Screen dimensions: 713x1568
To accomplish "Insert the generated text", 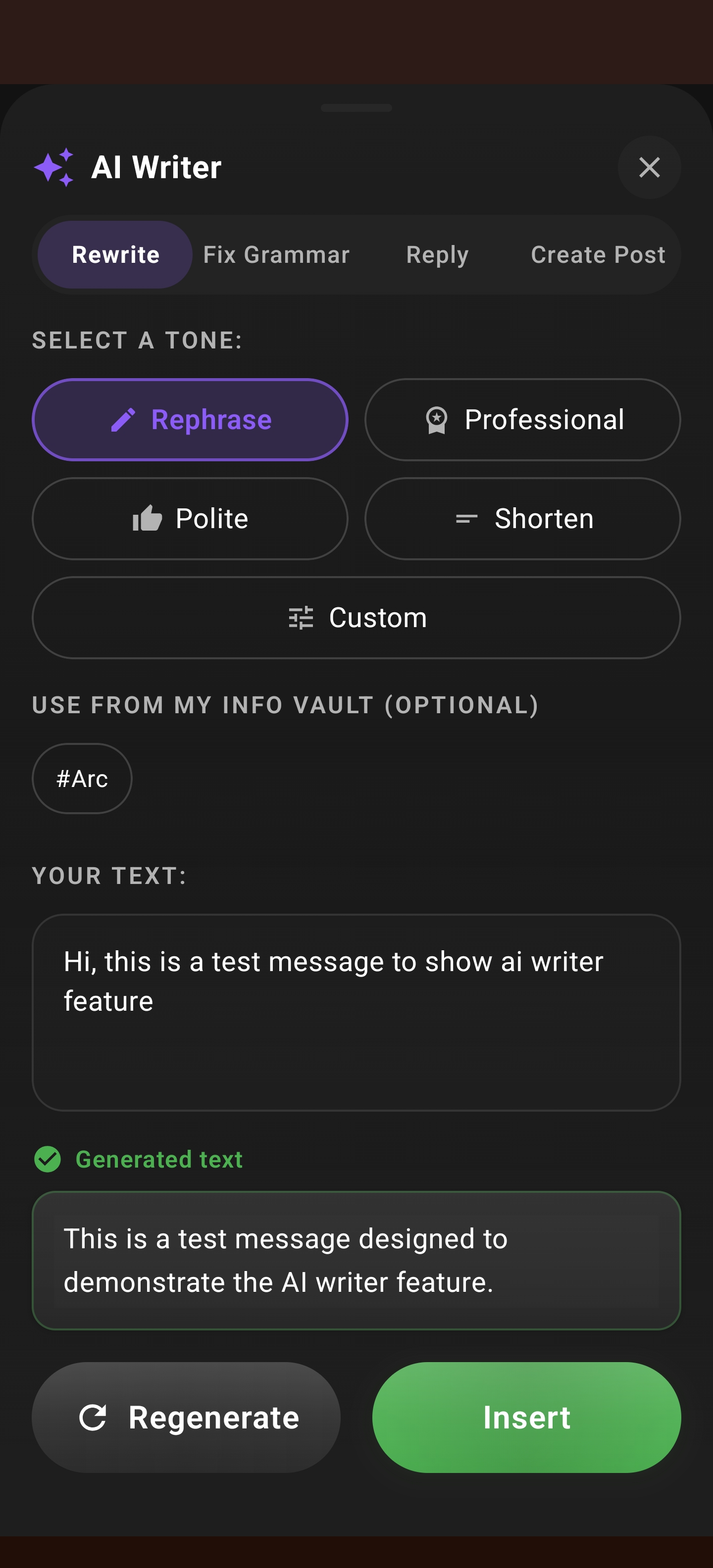I will coord(527,1418).
